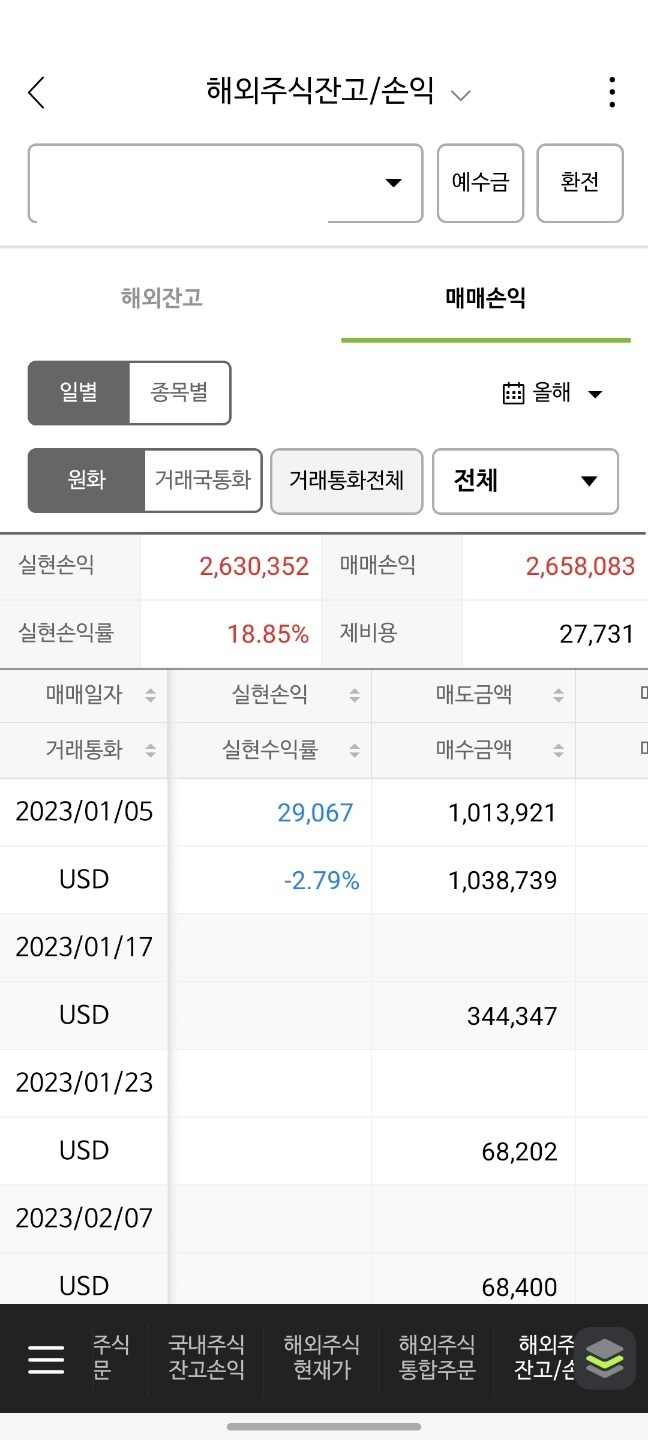Choose the 일별 view option
The width and height of the screenshot is (648, 1440).
tap(79, 393)
